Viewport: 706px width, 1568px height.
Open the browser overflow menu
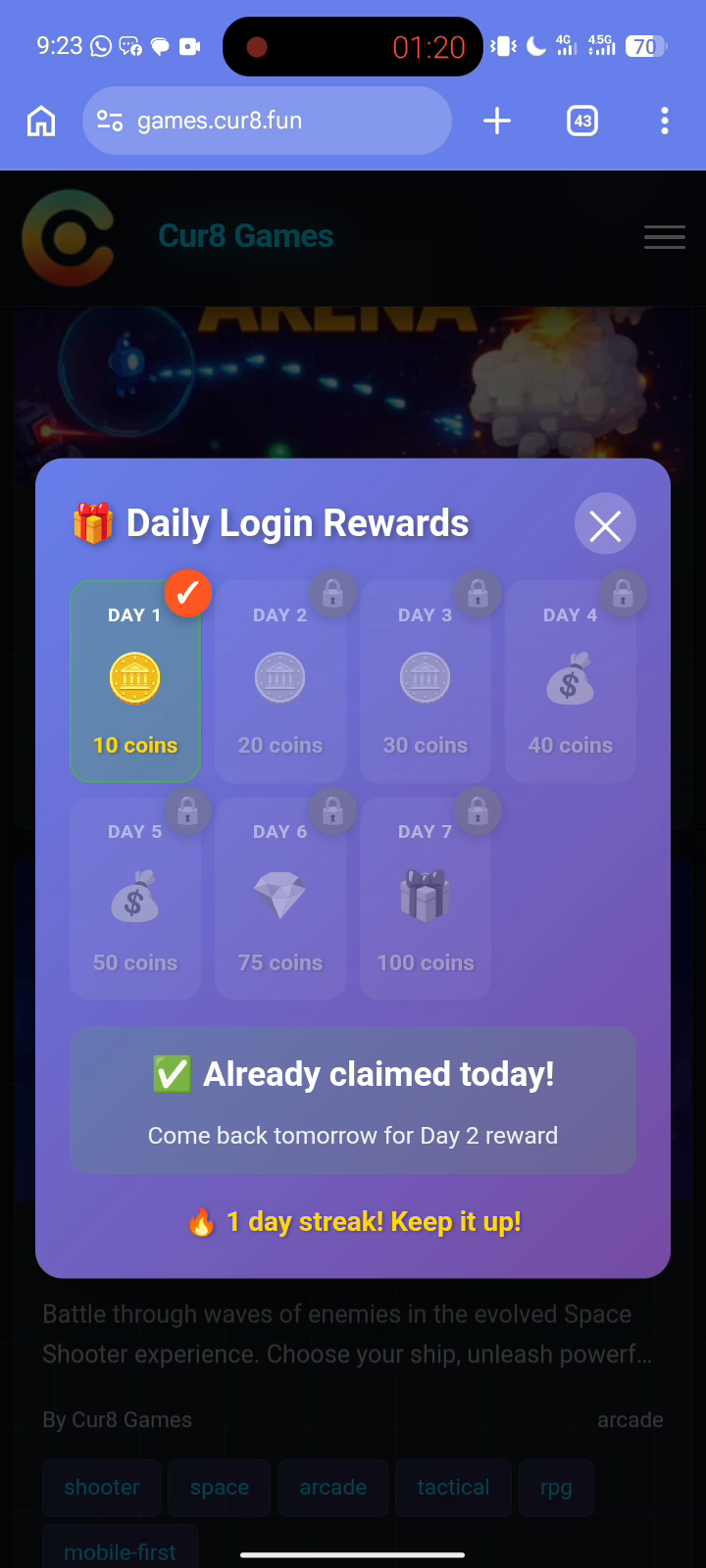click(x=665, y=122)
